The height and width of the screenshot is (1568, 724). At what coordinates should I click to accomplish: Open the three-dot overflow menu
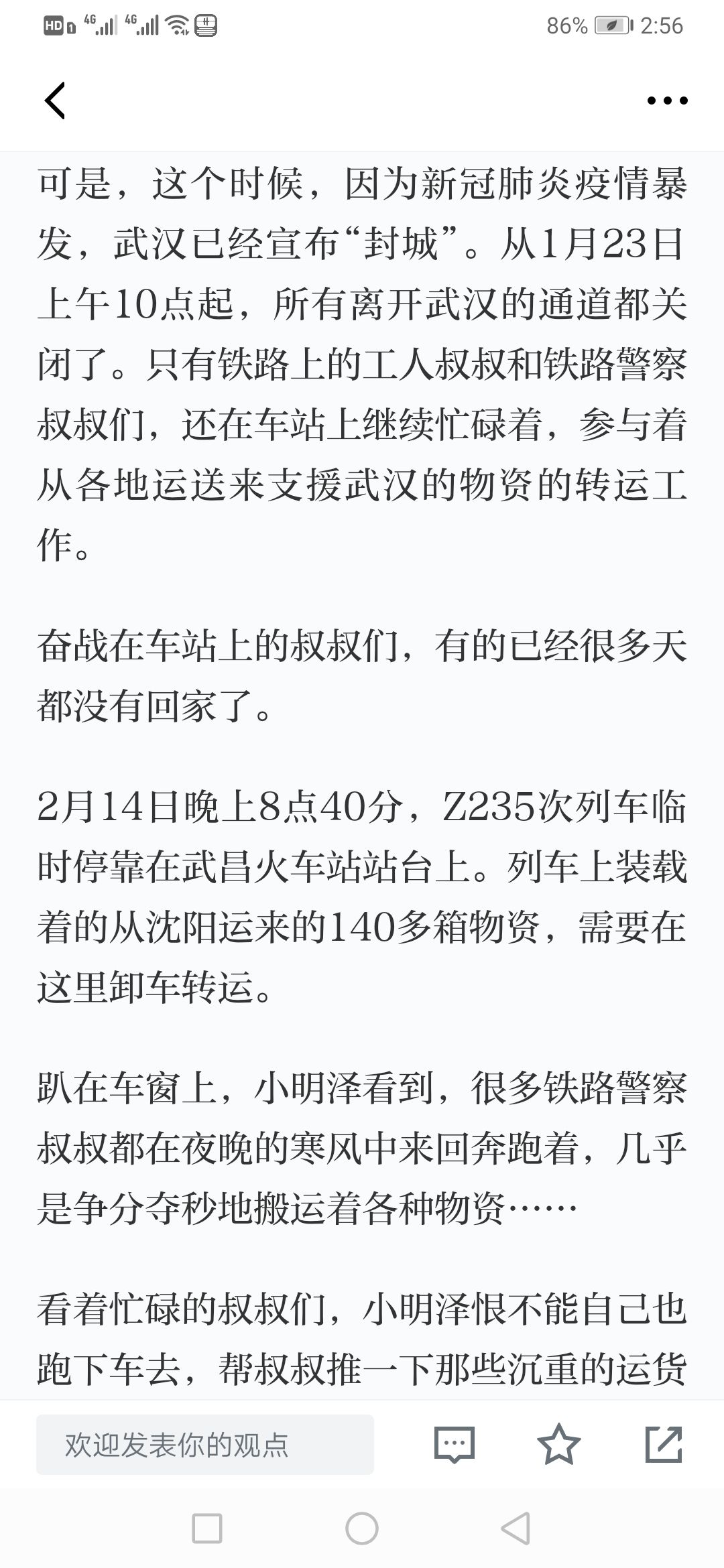pos(667,101)
